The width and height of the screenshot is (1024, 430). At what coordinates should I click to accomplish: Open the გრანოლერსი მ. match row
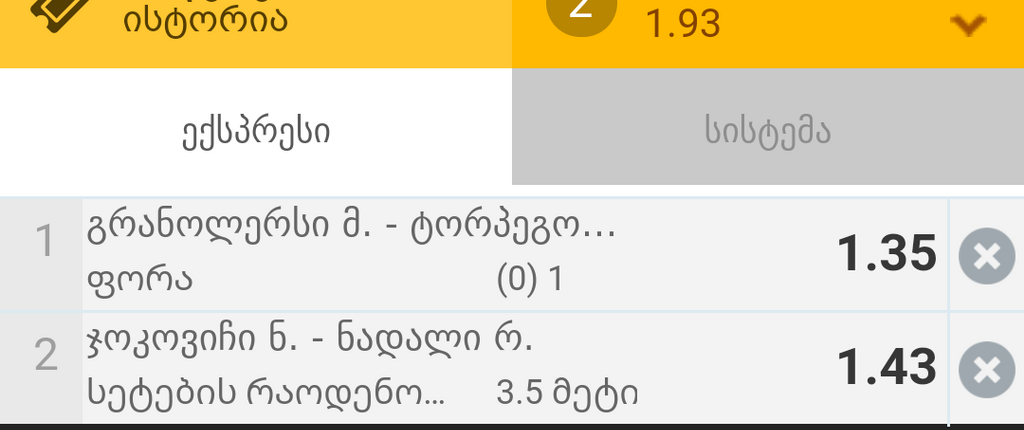450,255
